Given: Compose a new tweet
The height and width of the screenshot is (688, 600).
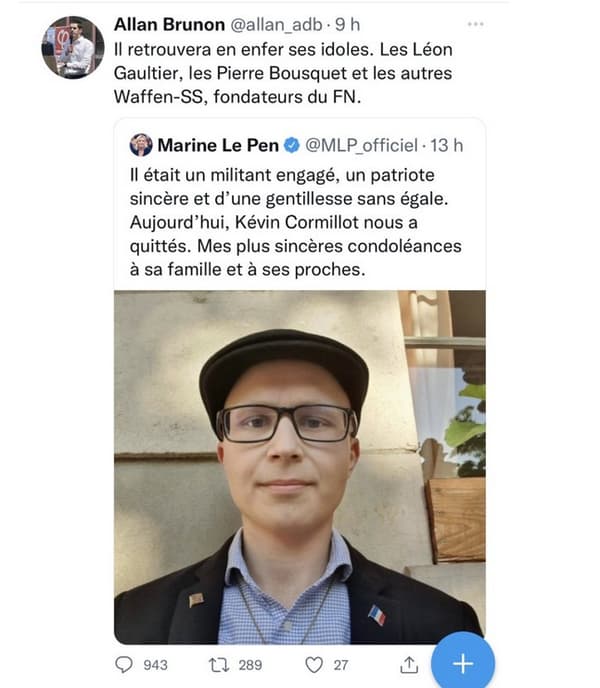Looking at the screenshot, I should click(x=462, y=663).
